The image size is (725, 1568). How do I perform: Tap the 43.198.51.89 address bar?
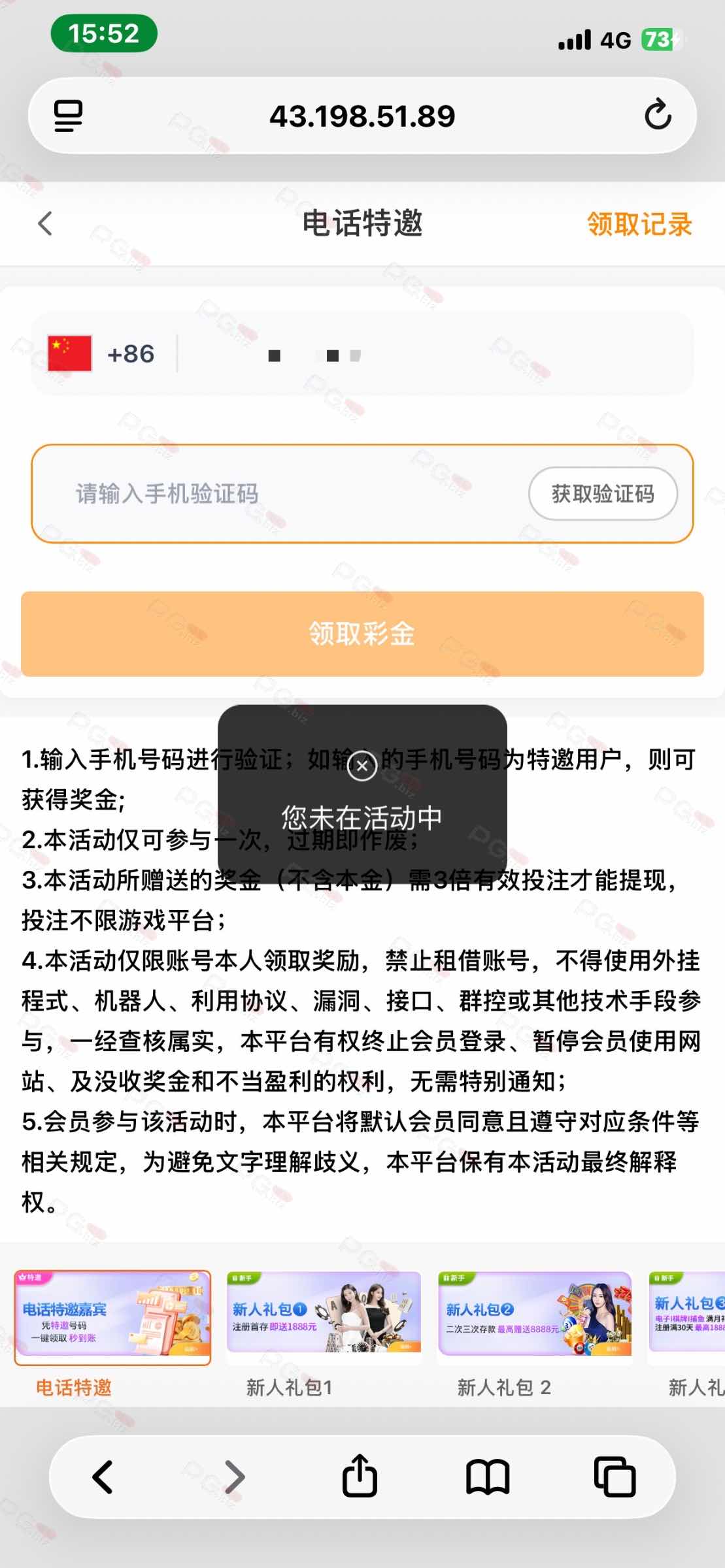click(362, 116)
